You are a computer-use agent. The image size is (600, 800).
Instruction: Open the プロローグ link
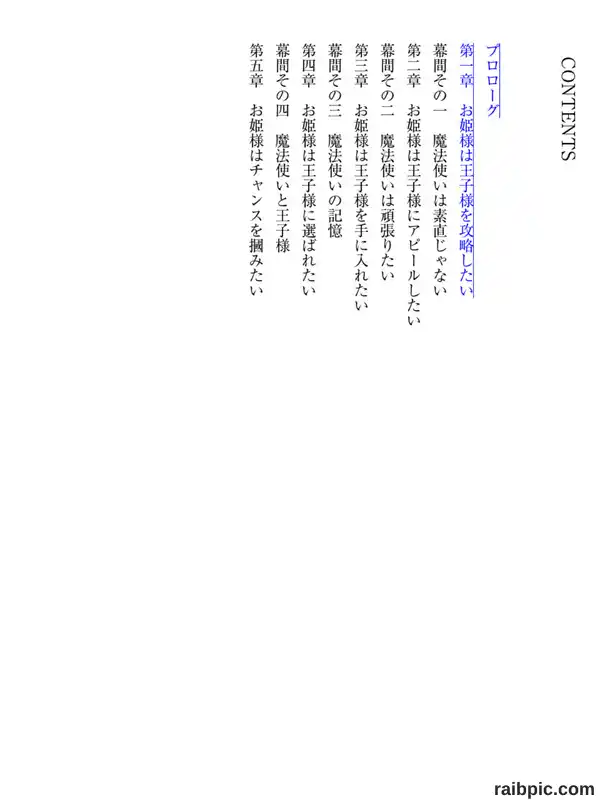click(492, 81)
